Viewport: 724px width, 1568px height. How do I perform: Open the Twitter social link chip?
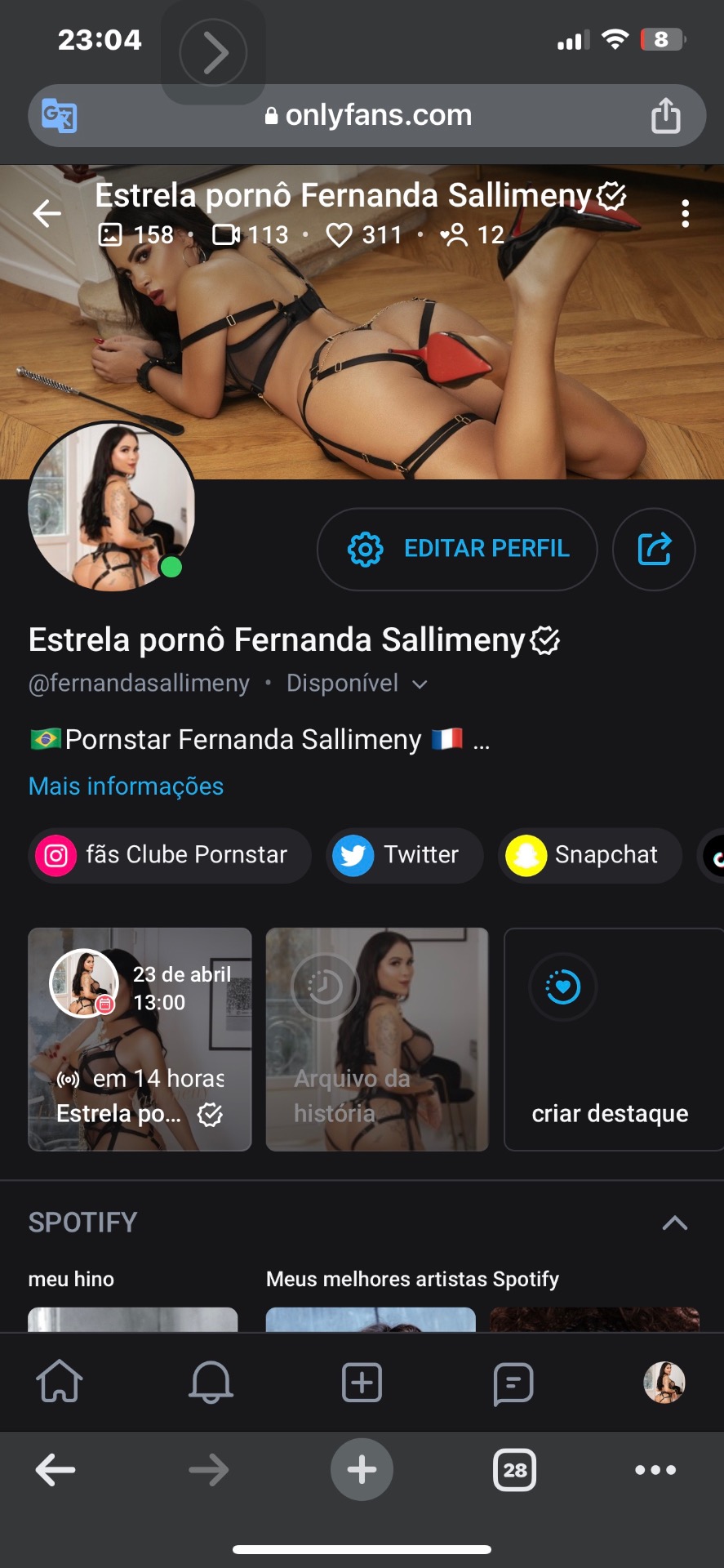coord(404,855)
